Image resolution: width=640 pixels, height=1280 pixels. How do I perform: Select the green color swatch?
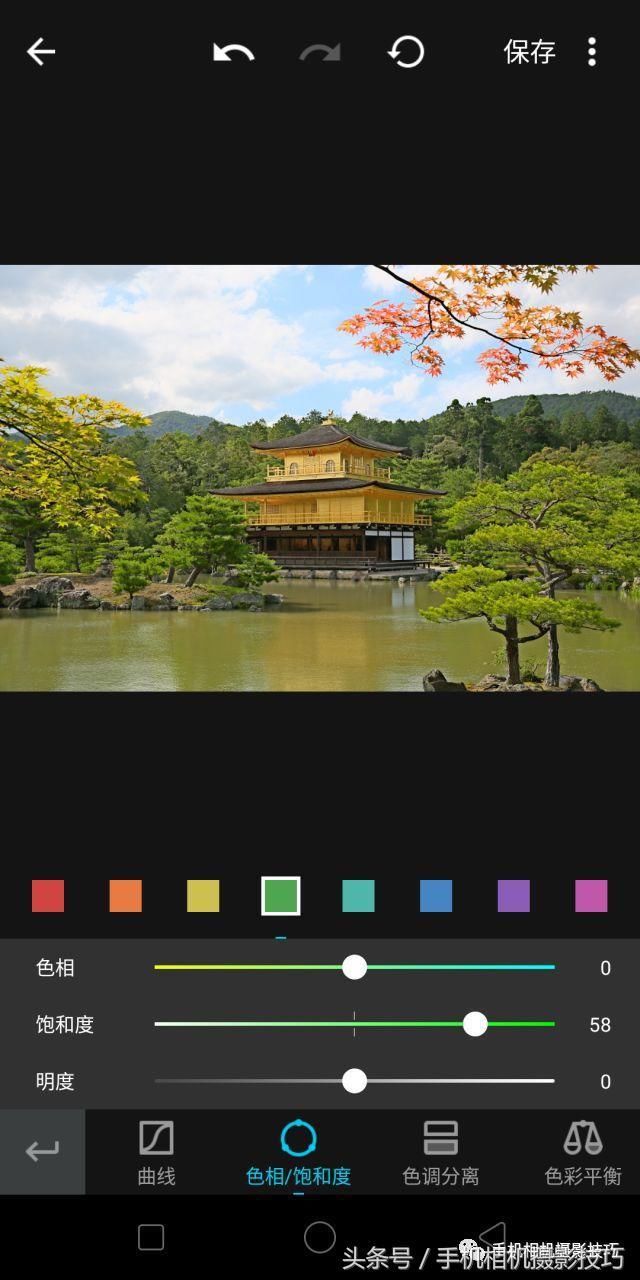coord(281,896)
